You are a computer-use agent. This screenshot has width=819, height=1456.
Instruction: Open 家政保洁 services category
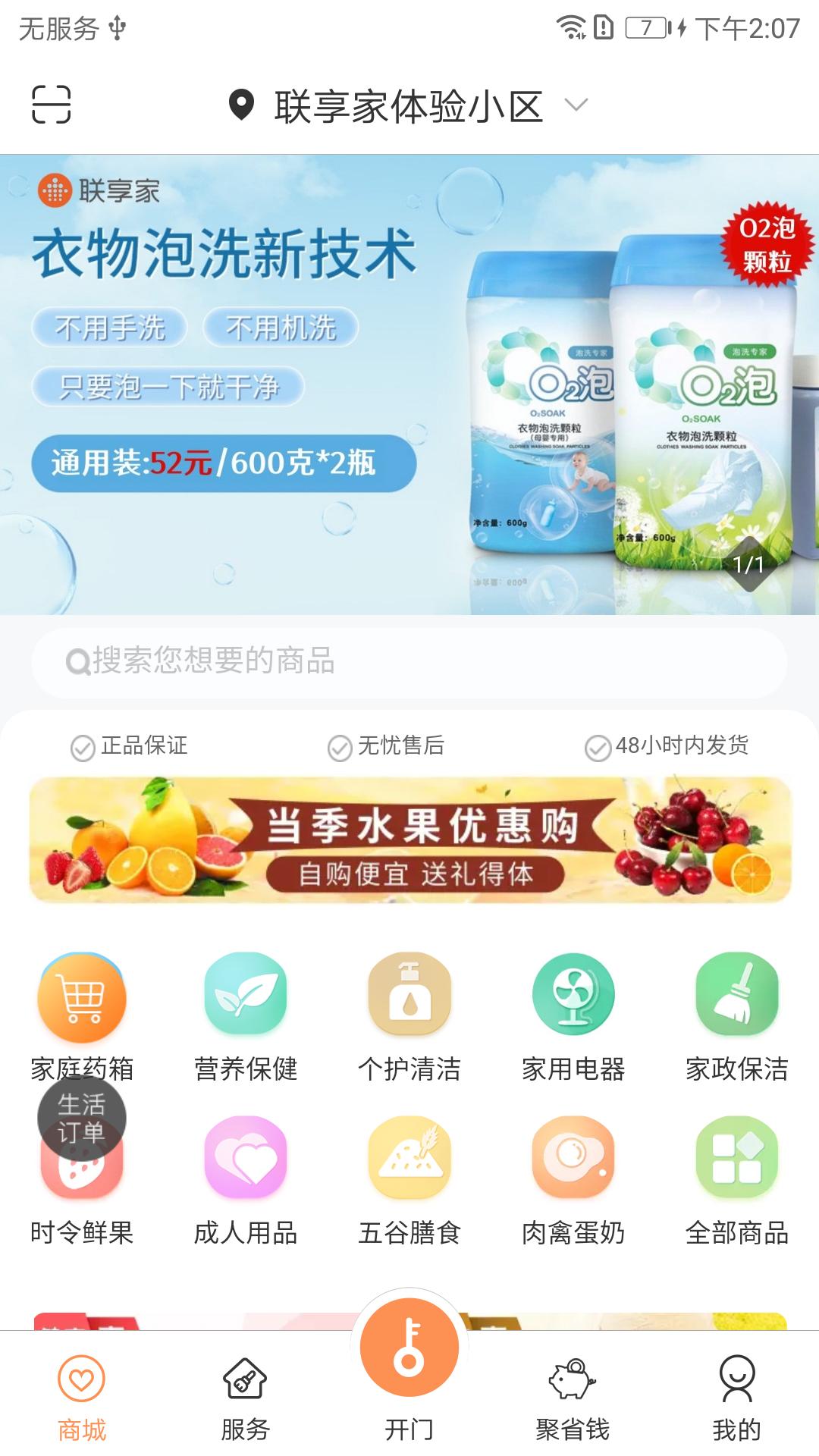[737, 1016]
